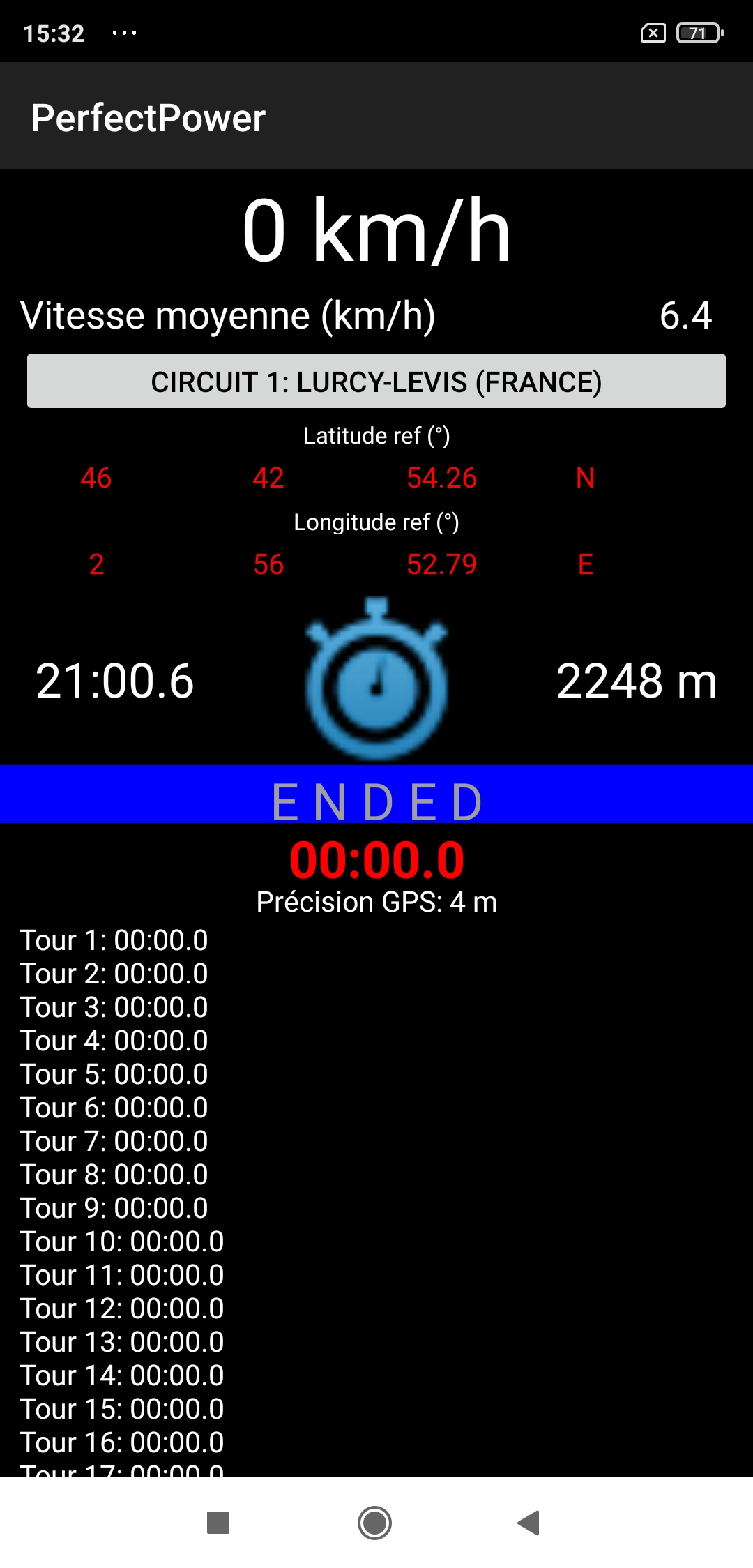Tap the blue stopwatch icon

coord(376,680)
